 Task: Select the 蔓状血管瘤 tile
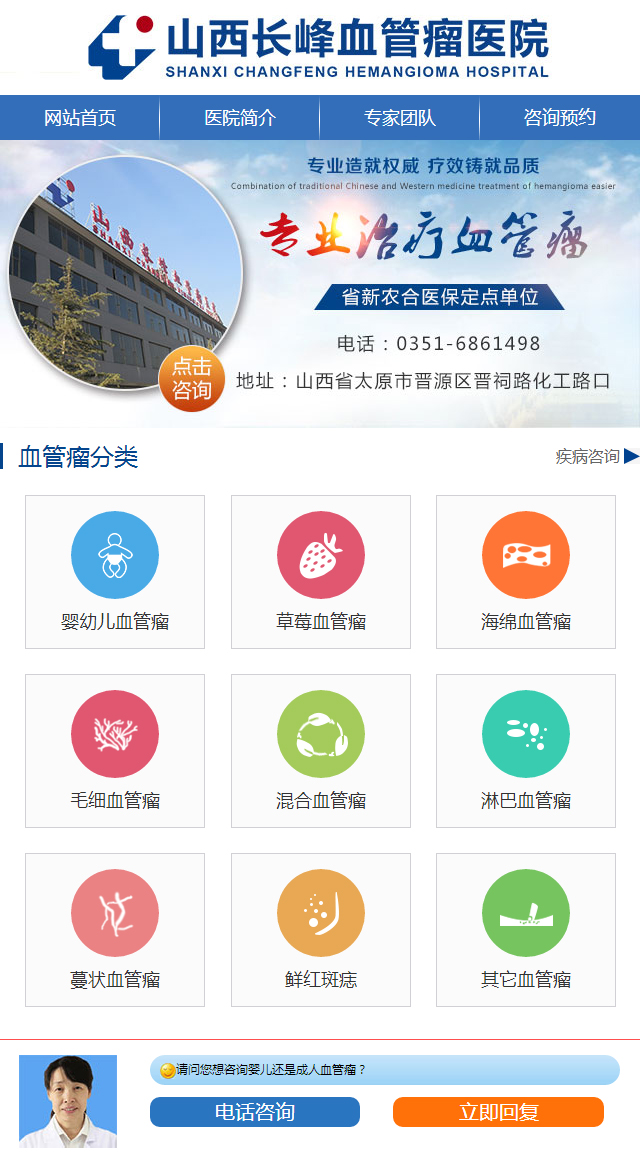point(115,930)
